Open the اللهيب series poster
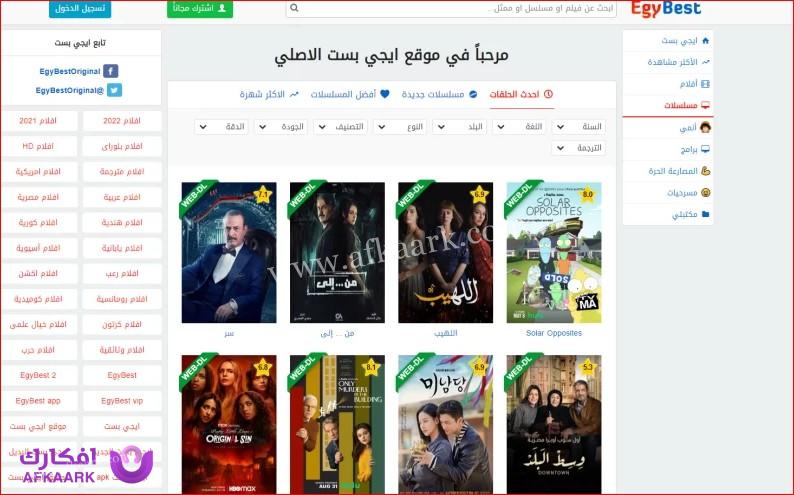The width and height of the screenshot is (794, 495). [445, 252]
